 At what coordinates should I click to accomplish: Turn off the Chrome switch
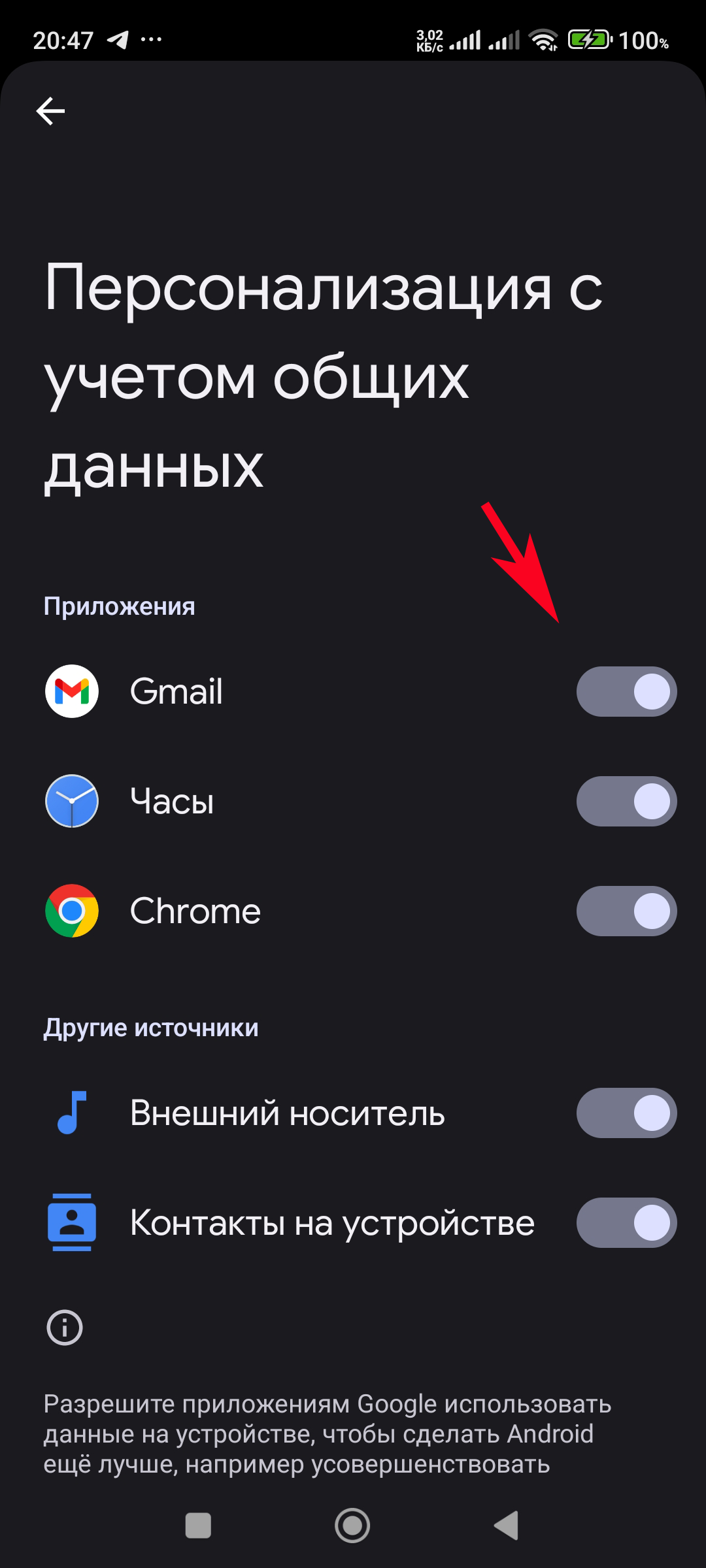click(x=626, y=911)
